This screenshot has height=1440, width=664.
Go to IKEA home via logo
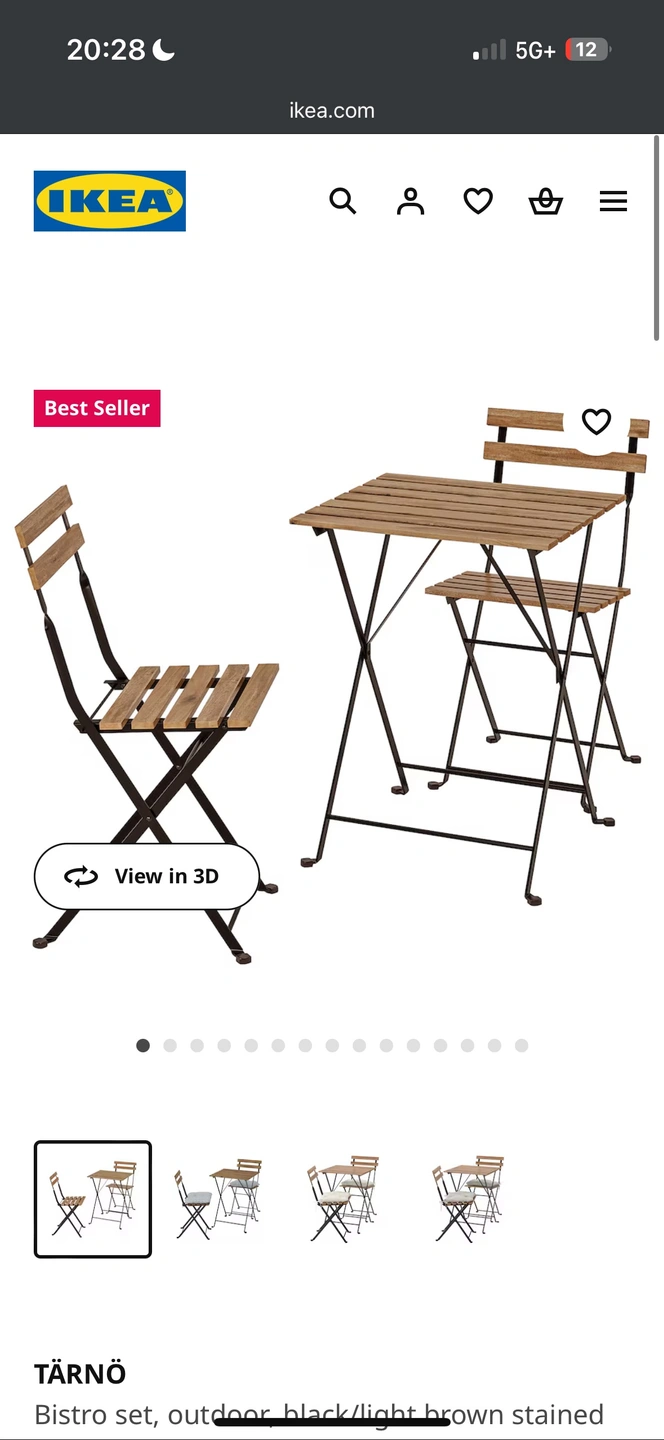[110, 201]
